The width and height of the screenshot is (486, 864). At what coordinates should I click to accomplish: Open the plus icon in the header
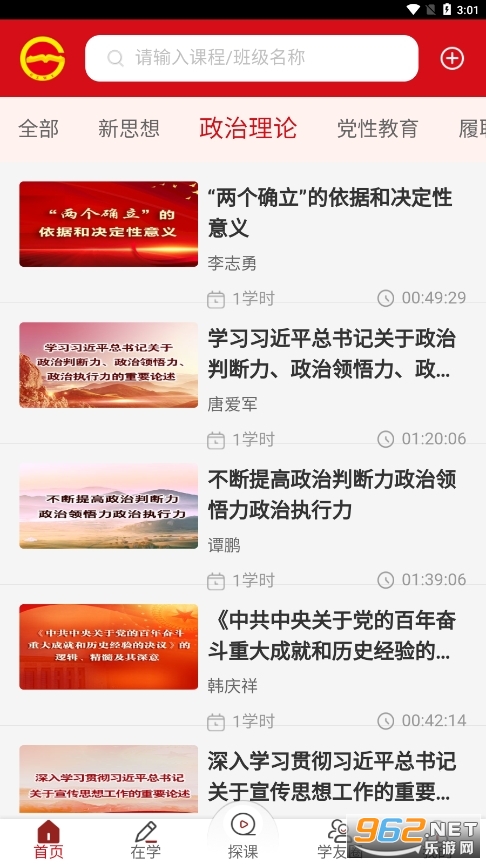click(x=452, y=58)
